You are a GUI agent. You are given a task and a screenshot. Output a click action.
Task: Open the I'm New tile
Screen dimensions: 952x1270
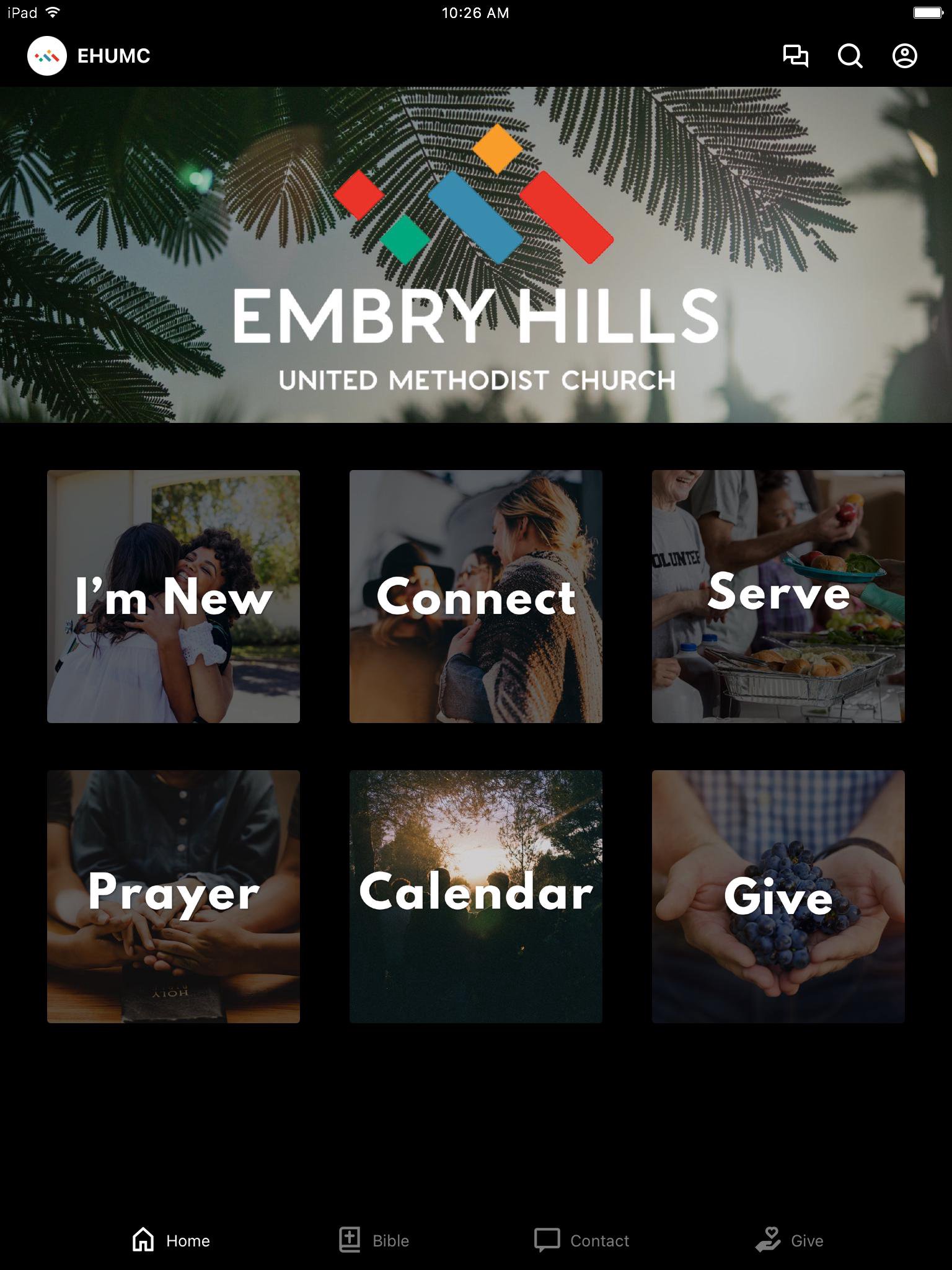pos(174,596)
